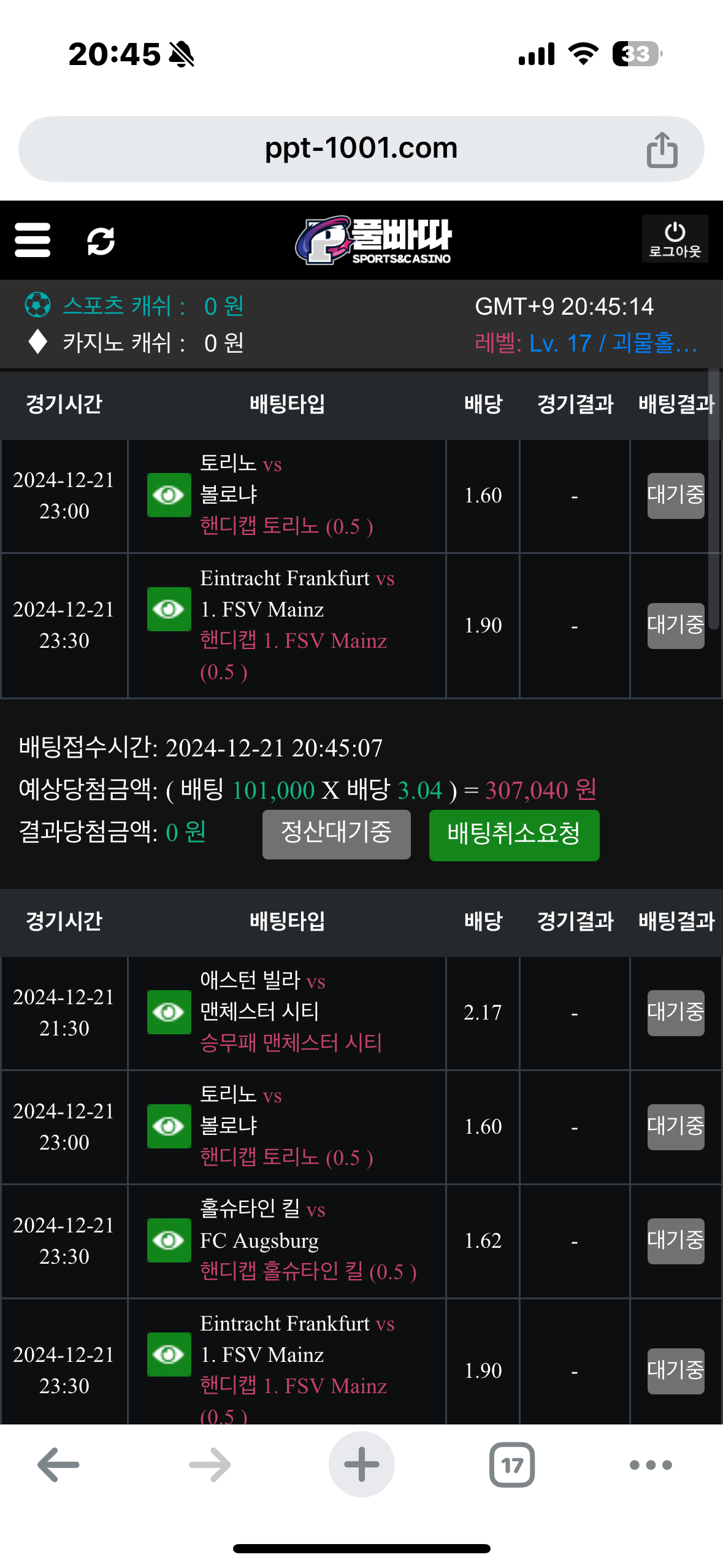The image size is (723, 1568).
Task: Tap the ppt-1001.com address bar
Action: click(x=361, y=148)
